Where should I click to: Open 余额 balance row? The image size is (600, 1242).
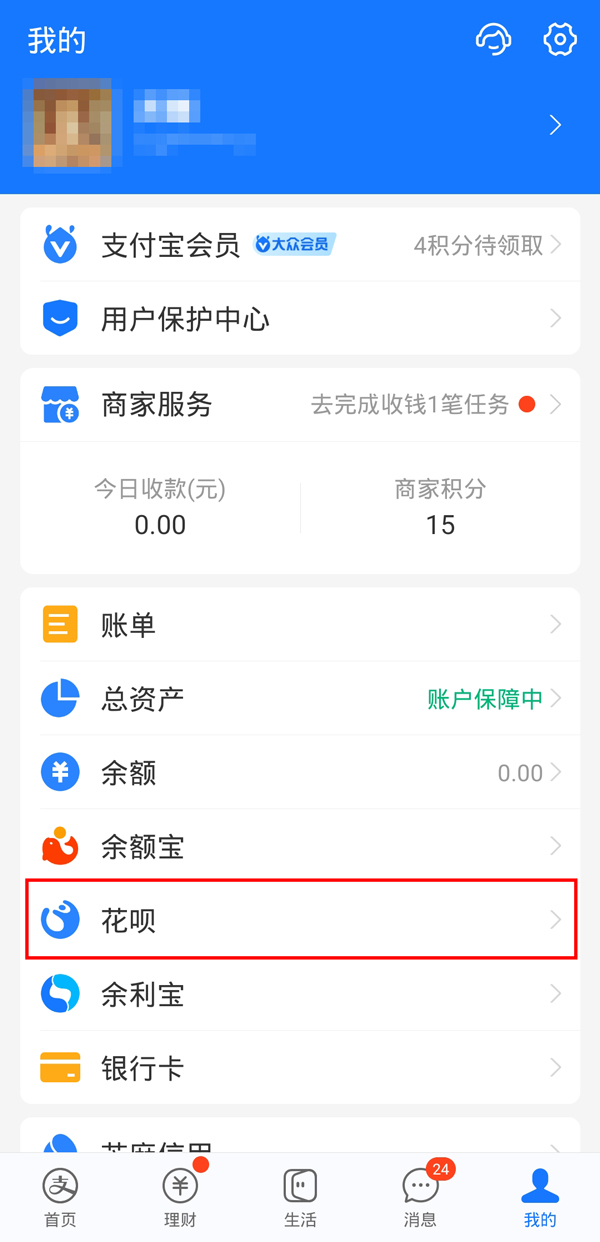click(300, 772)
